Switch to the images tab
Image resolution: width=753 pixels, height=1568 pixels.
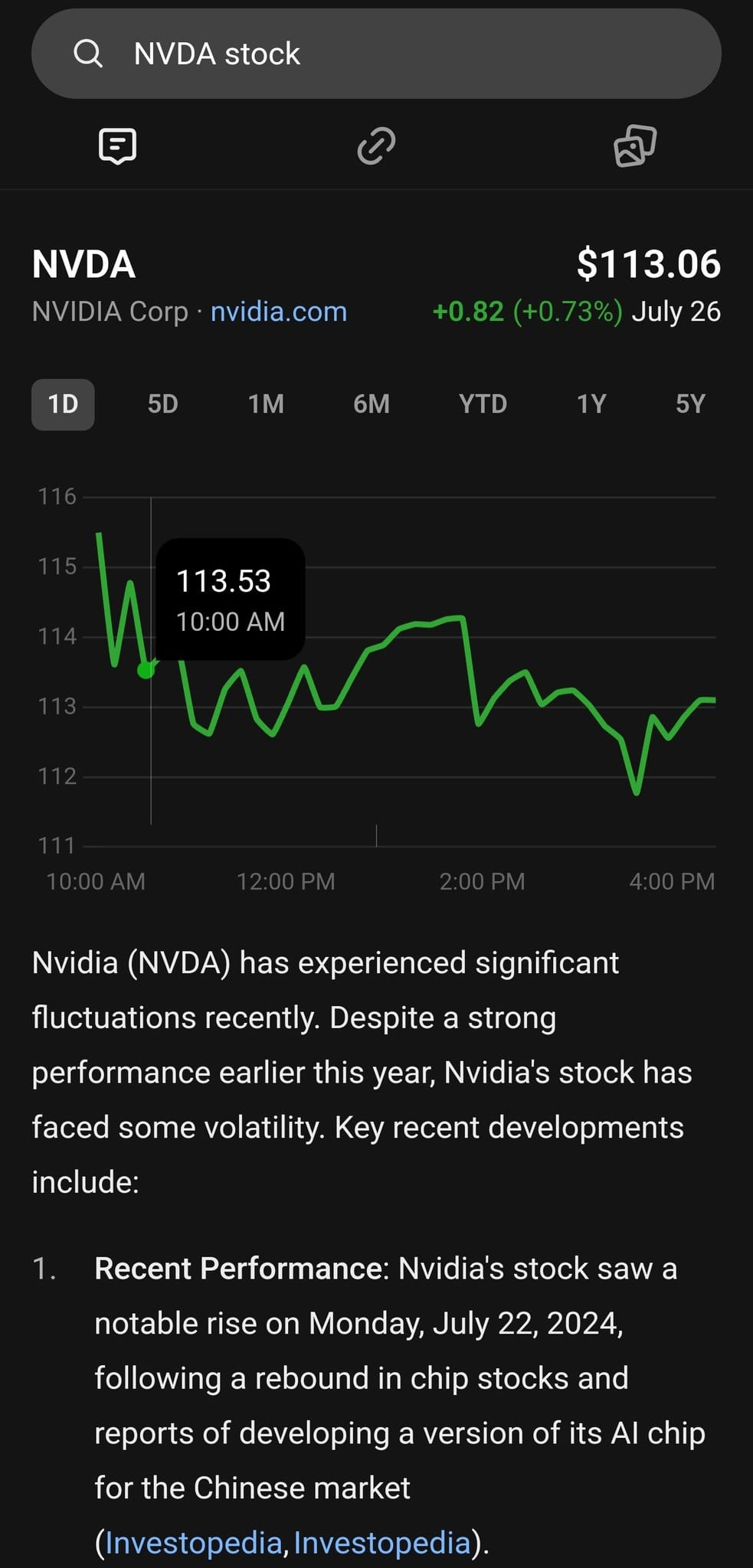[635, 145]
